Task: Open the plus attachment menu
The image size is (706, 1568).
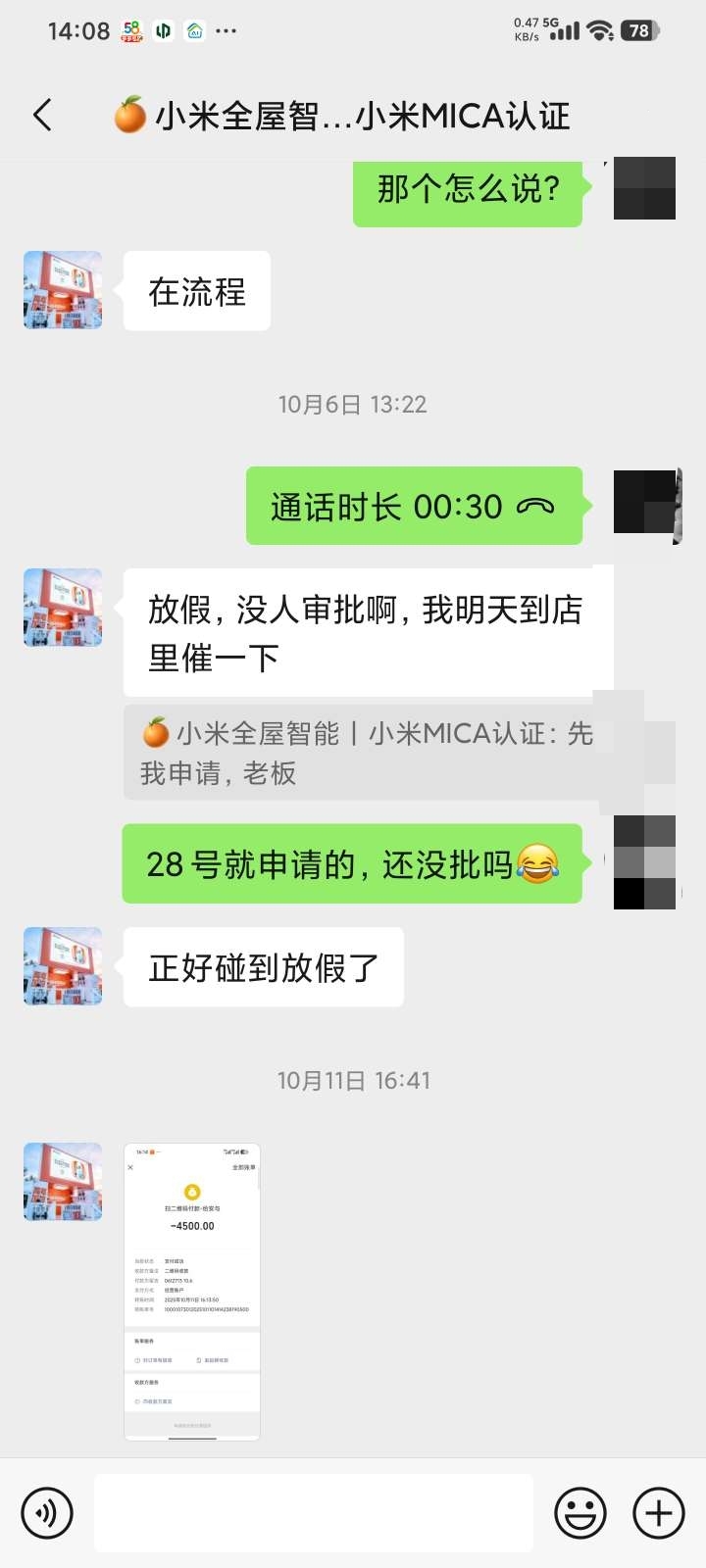Action: click(x=659, y=1513)
